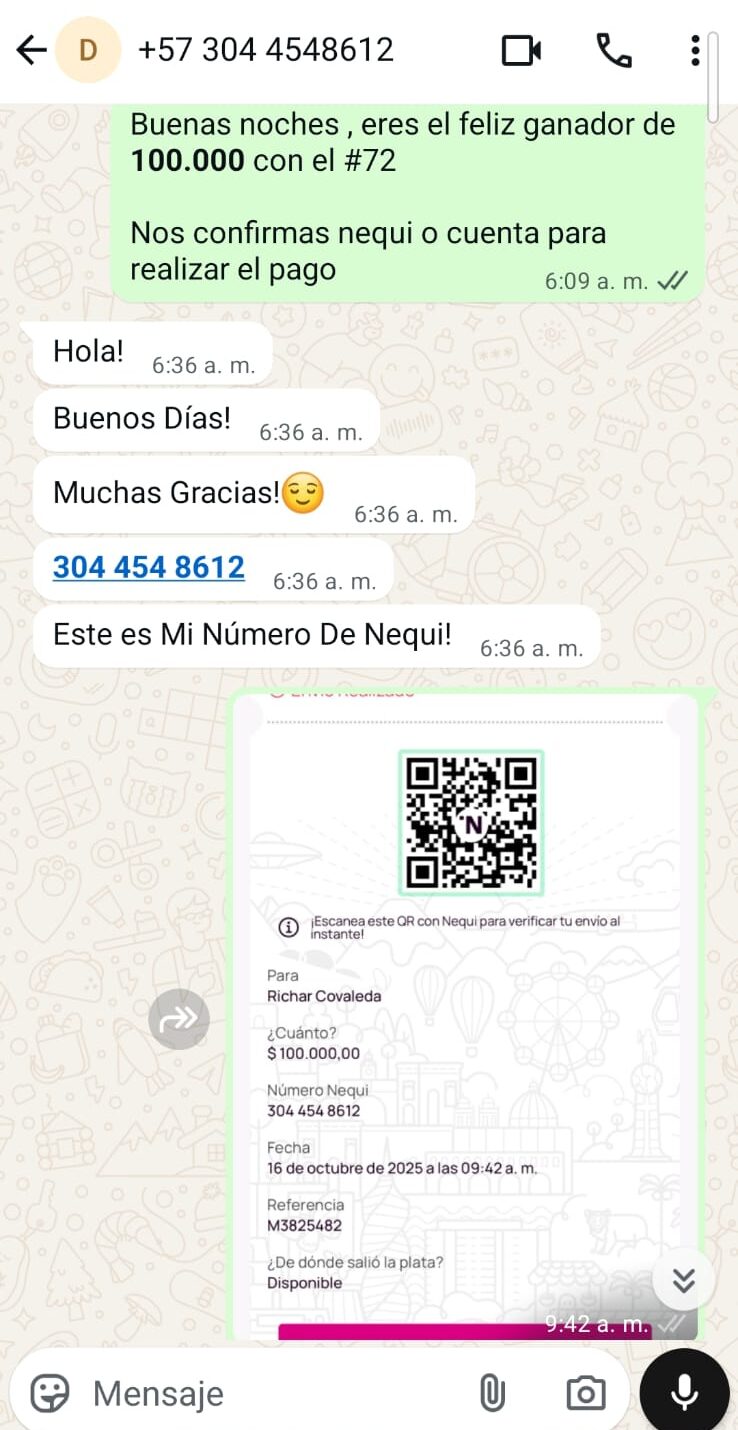Open the camera to send a photo

(585, 1393)
